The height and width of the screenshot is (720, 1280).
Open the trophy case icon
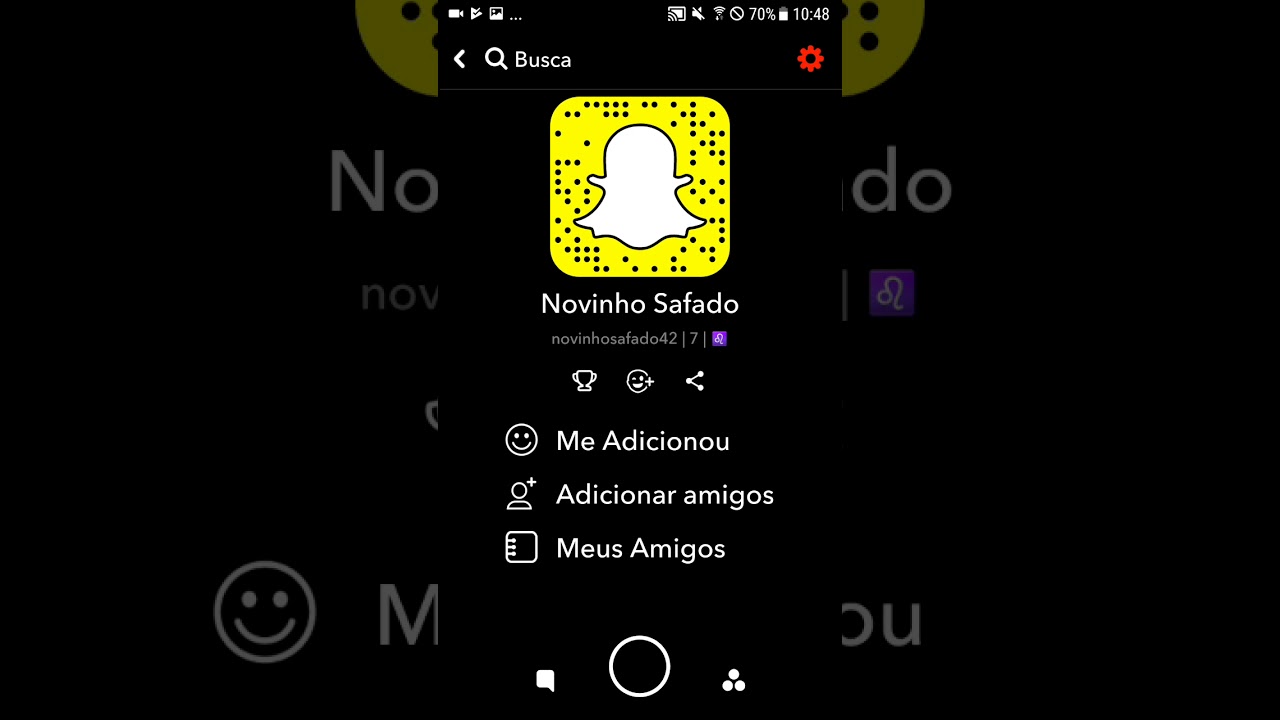coord(584,381)
